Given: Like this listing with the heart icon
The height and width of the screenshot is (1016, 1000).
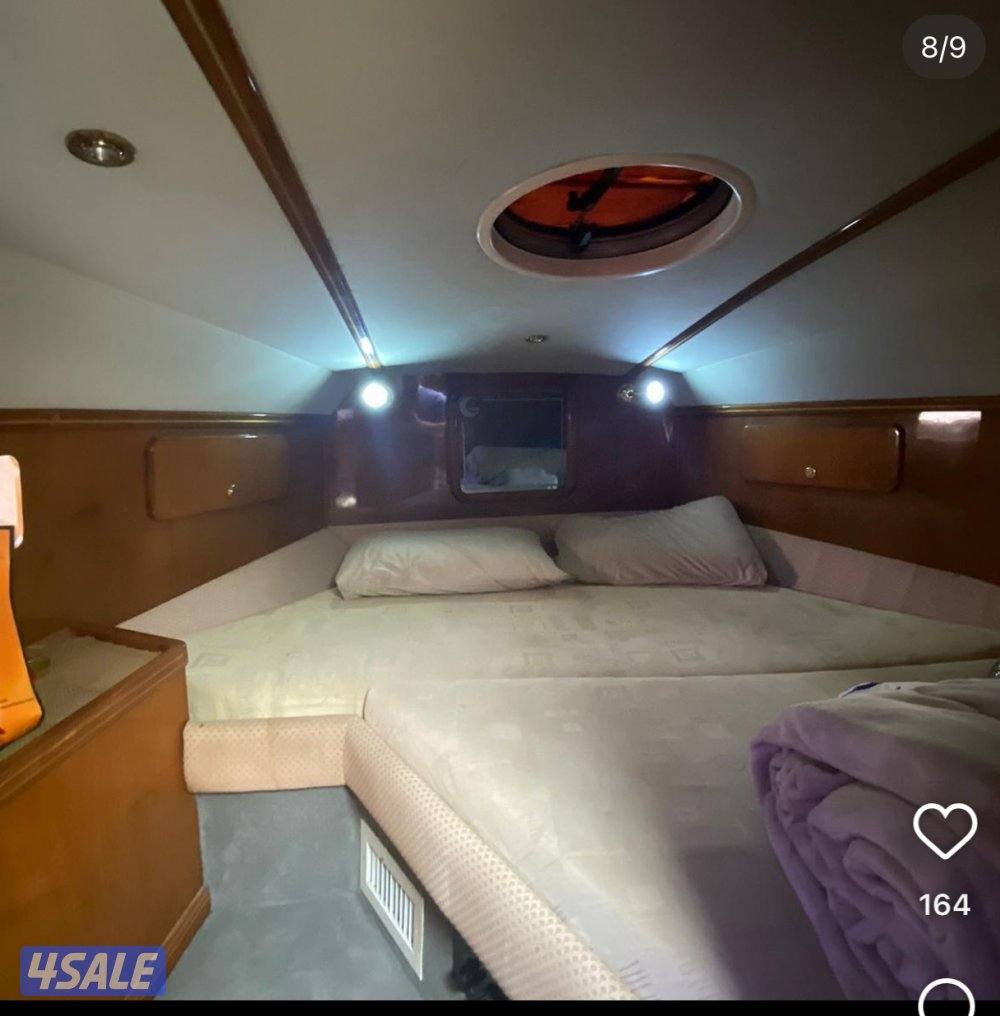Looking at the screenshot, I should (944, 831).
